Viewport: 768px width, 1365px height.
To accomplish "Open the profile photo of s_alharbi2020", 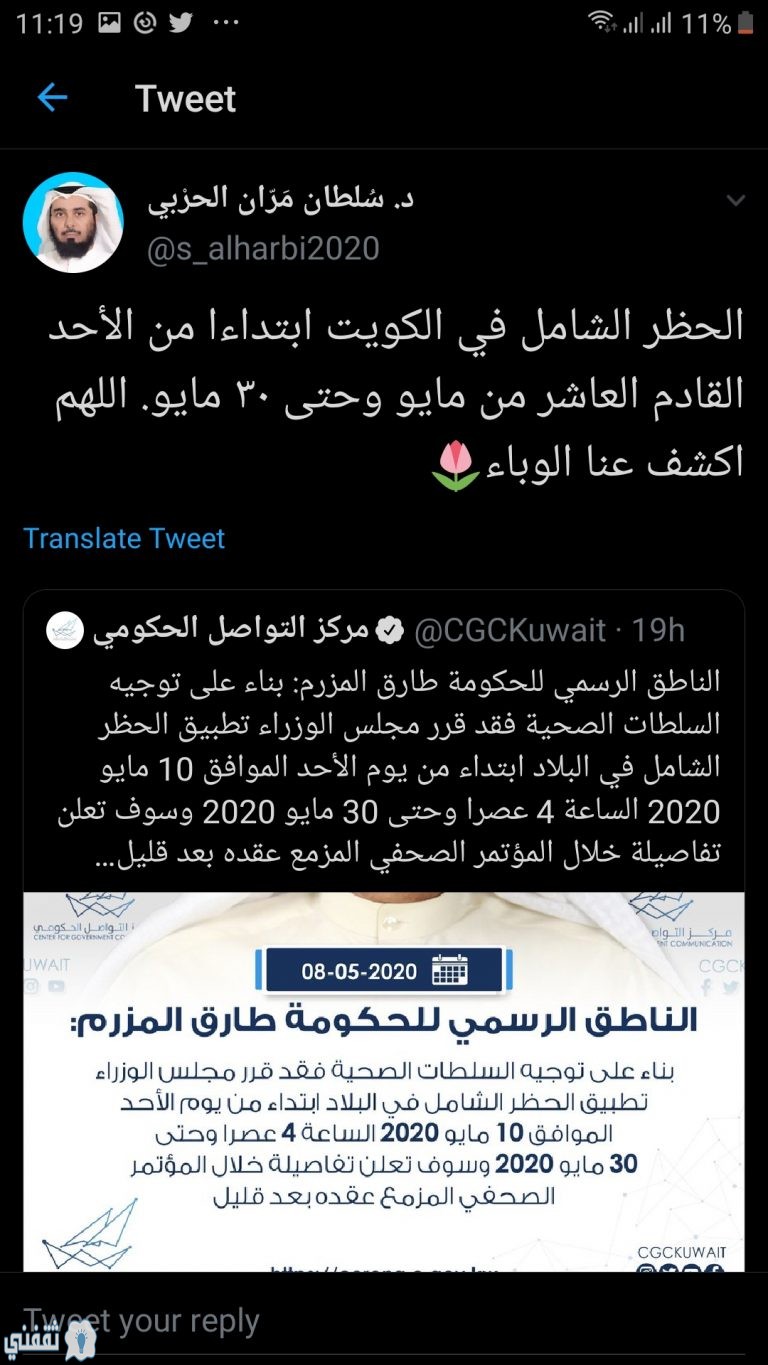I will [73, 222].
